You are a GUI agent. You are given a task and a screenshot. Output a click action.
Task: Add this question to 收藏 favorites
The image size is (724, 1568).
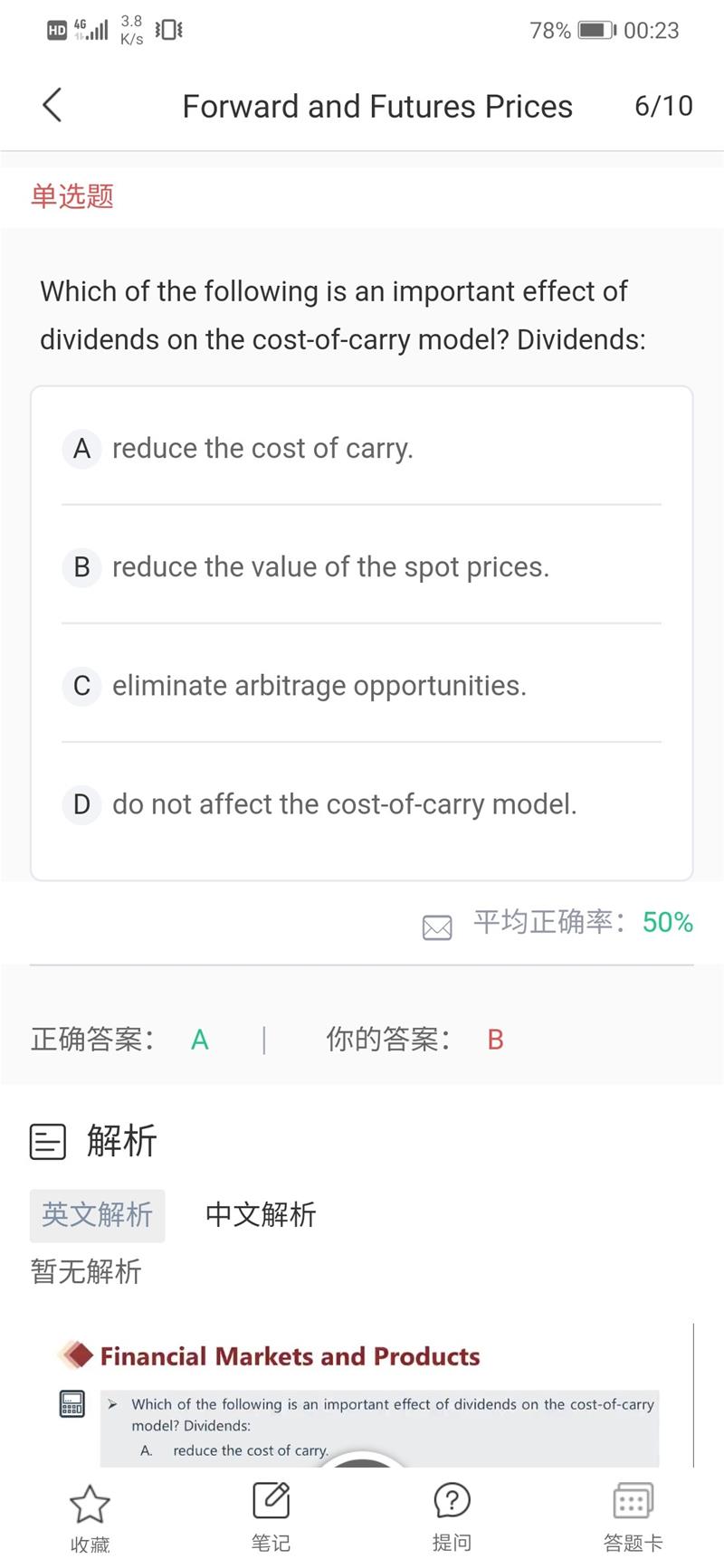point(90,1519)
